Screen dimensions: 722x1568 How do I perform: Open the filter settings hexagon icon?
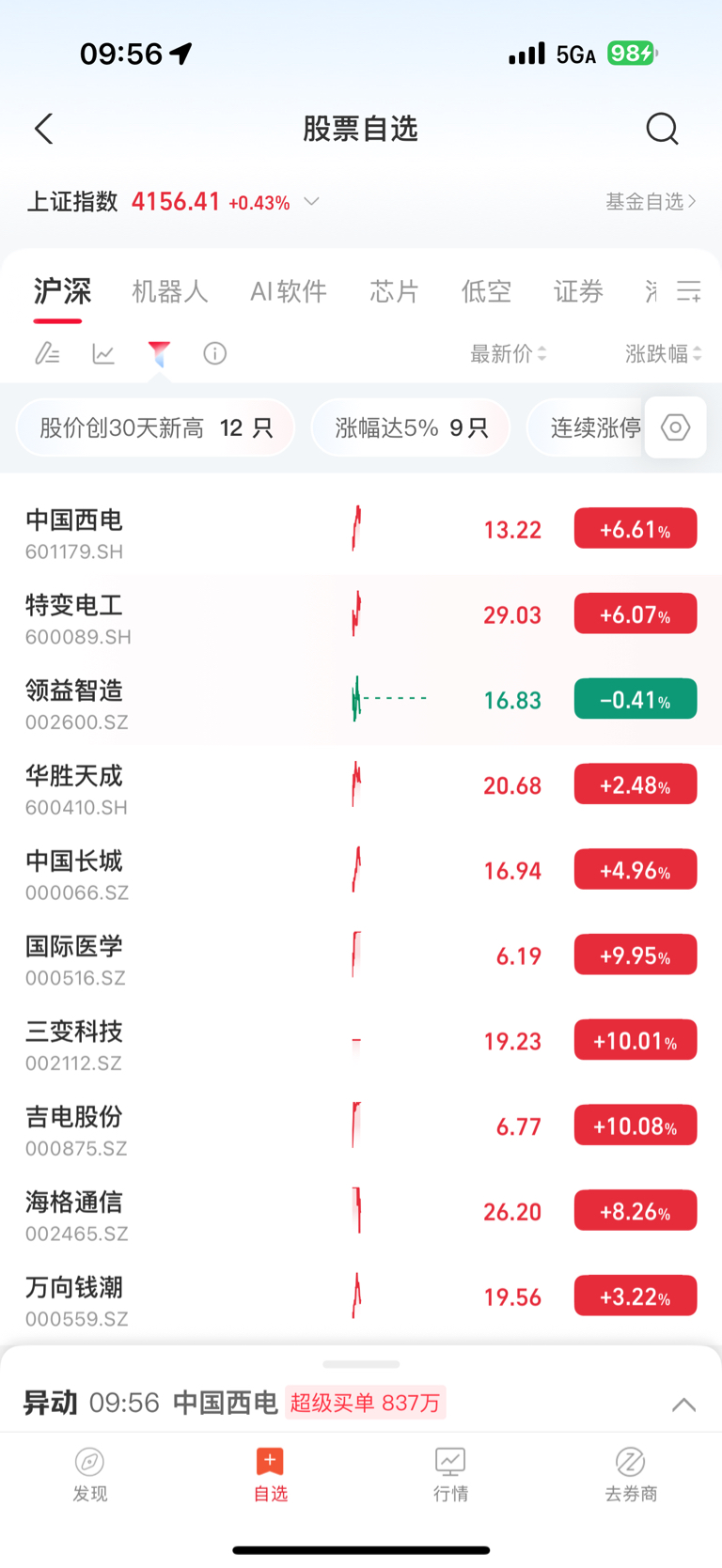coord(675,427)
